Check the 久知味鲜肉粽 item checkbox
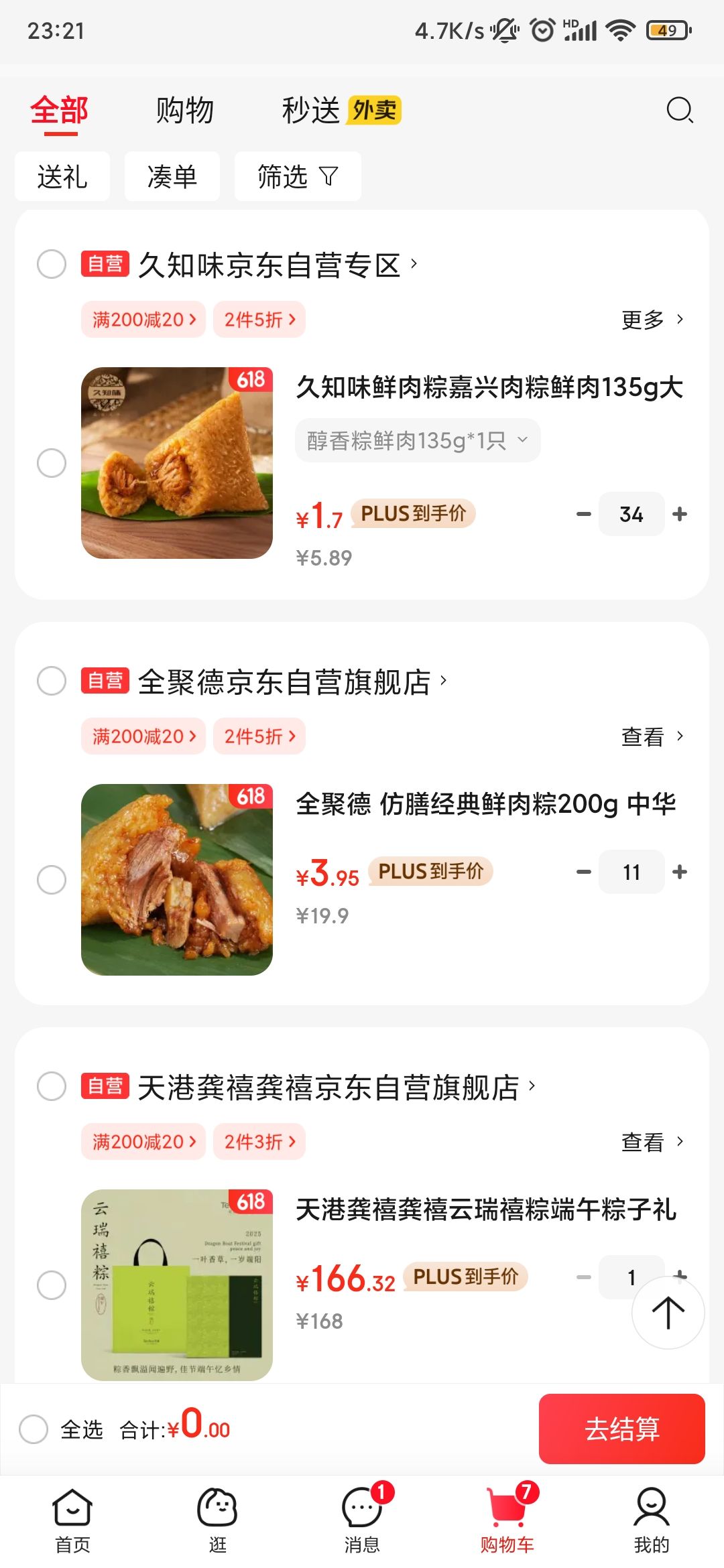 (52, 463)
